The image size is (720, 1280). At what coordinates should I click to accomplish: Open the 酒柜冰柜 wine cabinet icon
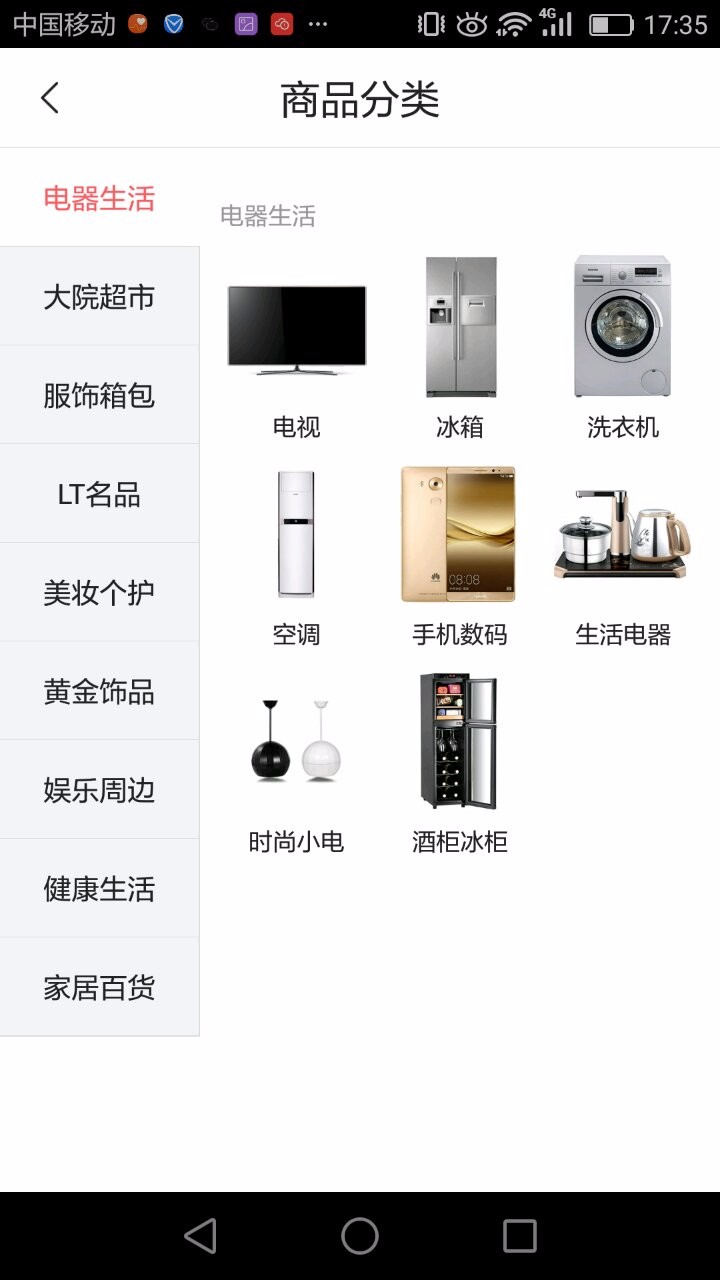coord(460,742)
